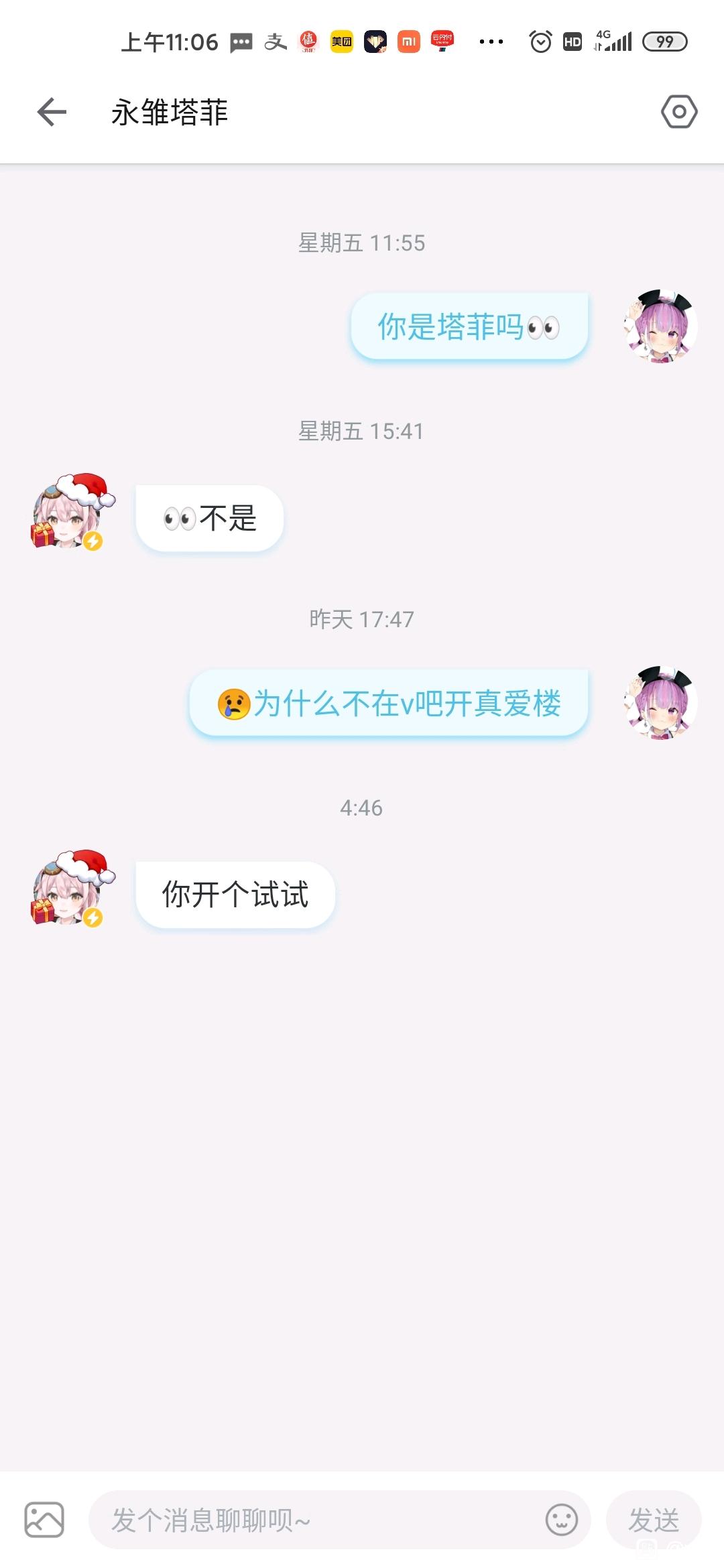Open the image picker icon
This screenshot has width=724, height=1568.
tap(44, 1520)
